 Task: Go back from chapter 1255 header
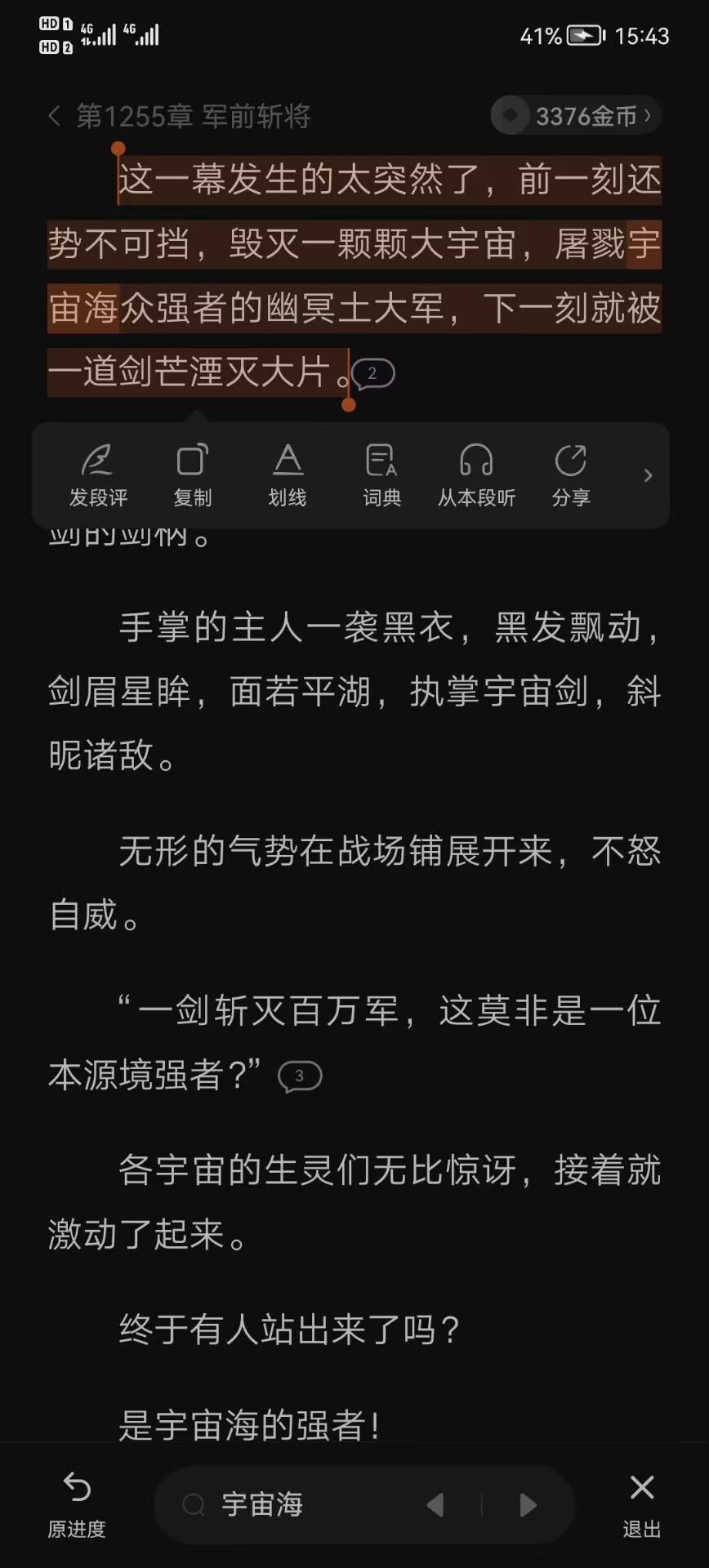pyautogui.click(x=55, y=116)
